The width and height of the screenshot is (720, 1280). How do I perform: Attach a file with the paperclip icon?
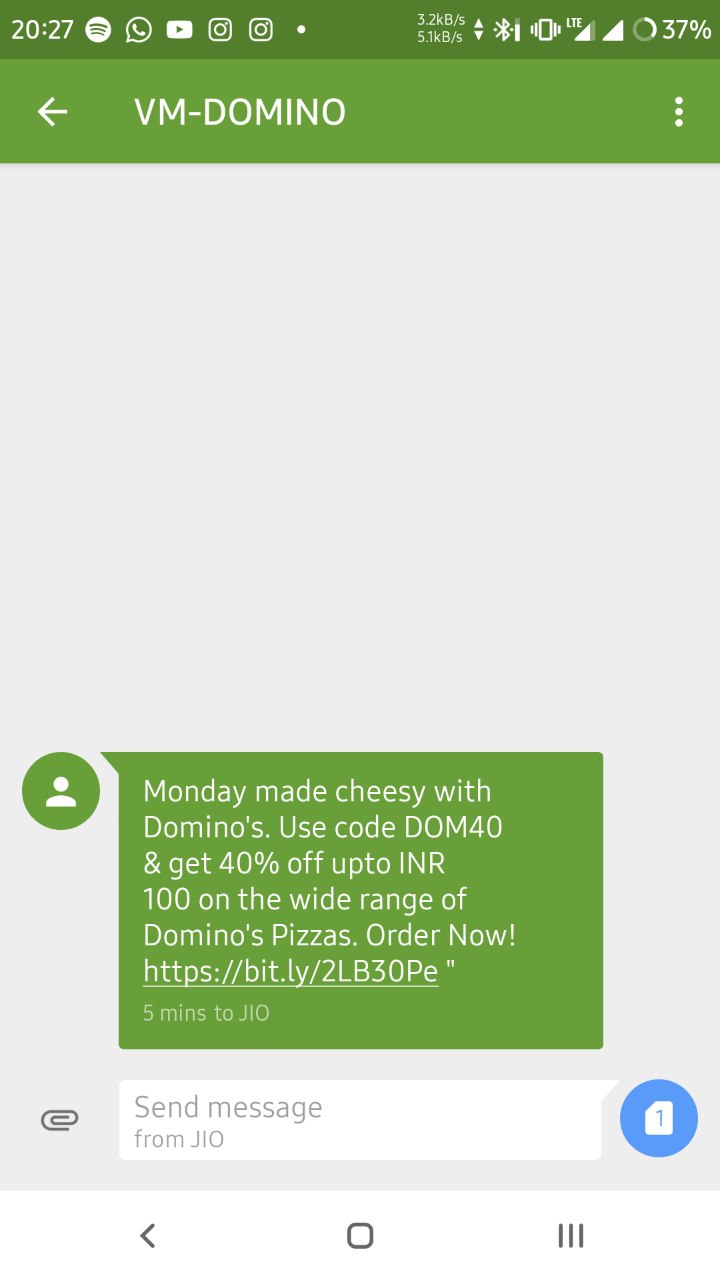[x=60, y=1120]
